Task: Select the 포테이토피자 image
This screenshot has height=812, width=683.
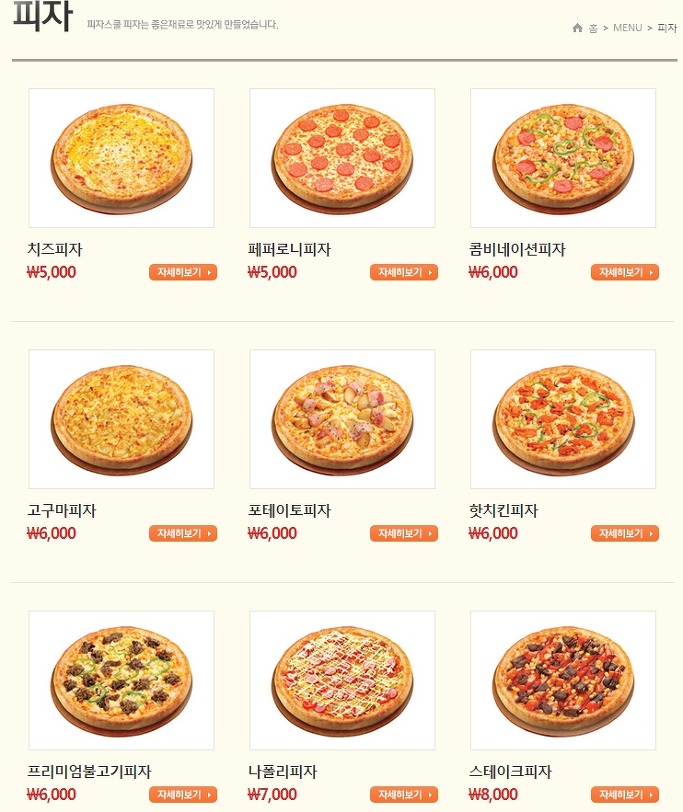Action: pyautogui.click(x=342, y=419)
